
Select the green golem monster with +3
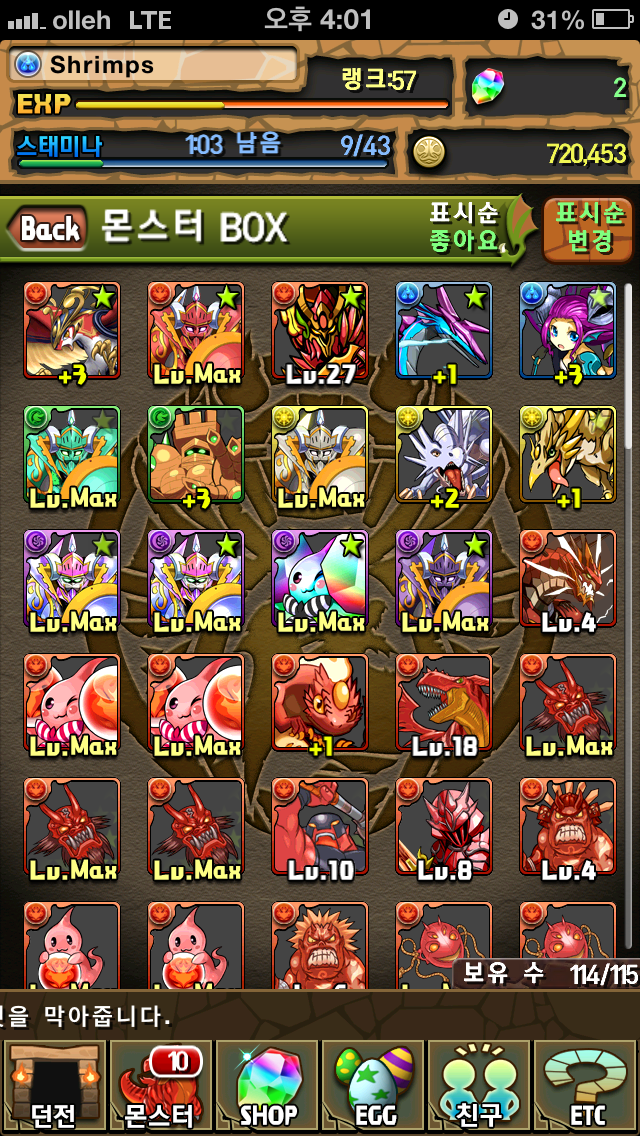coord(196,454)
